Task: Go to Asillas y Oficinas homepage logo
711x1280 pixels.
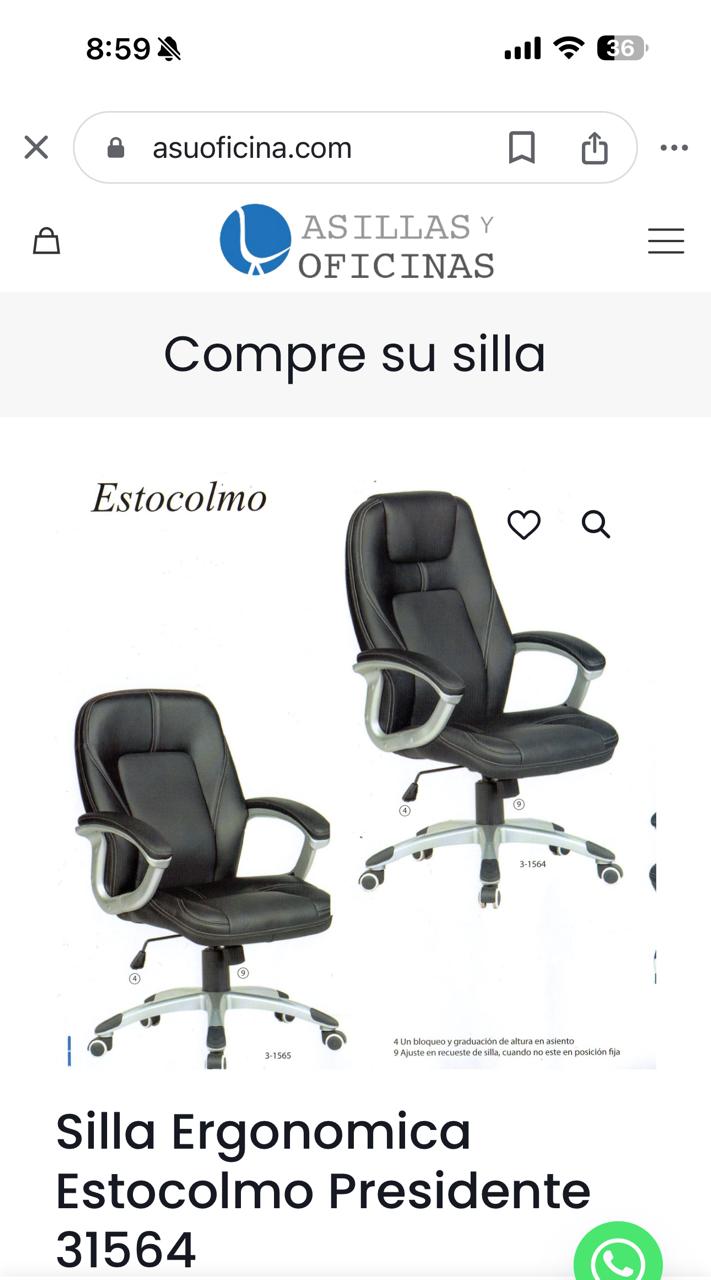Action: pos(356,241)
